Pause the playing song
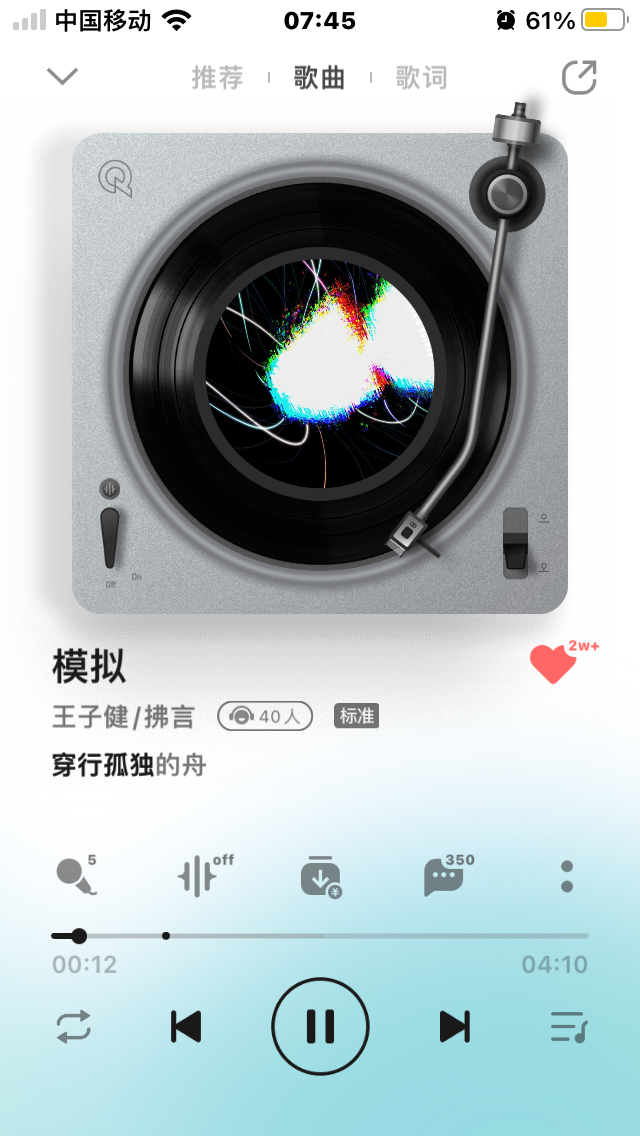The height and width of the screenshot is (1136, 640). pos(320,1026)
